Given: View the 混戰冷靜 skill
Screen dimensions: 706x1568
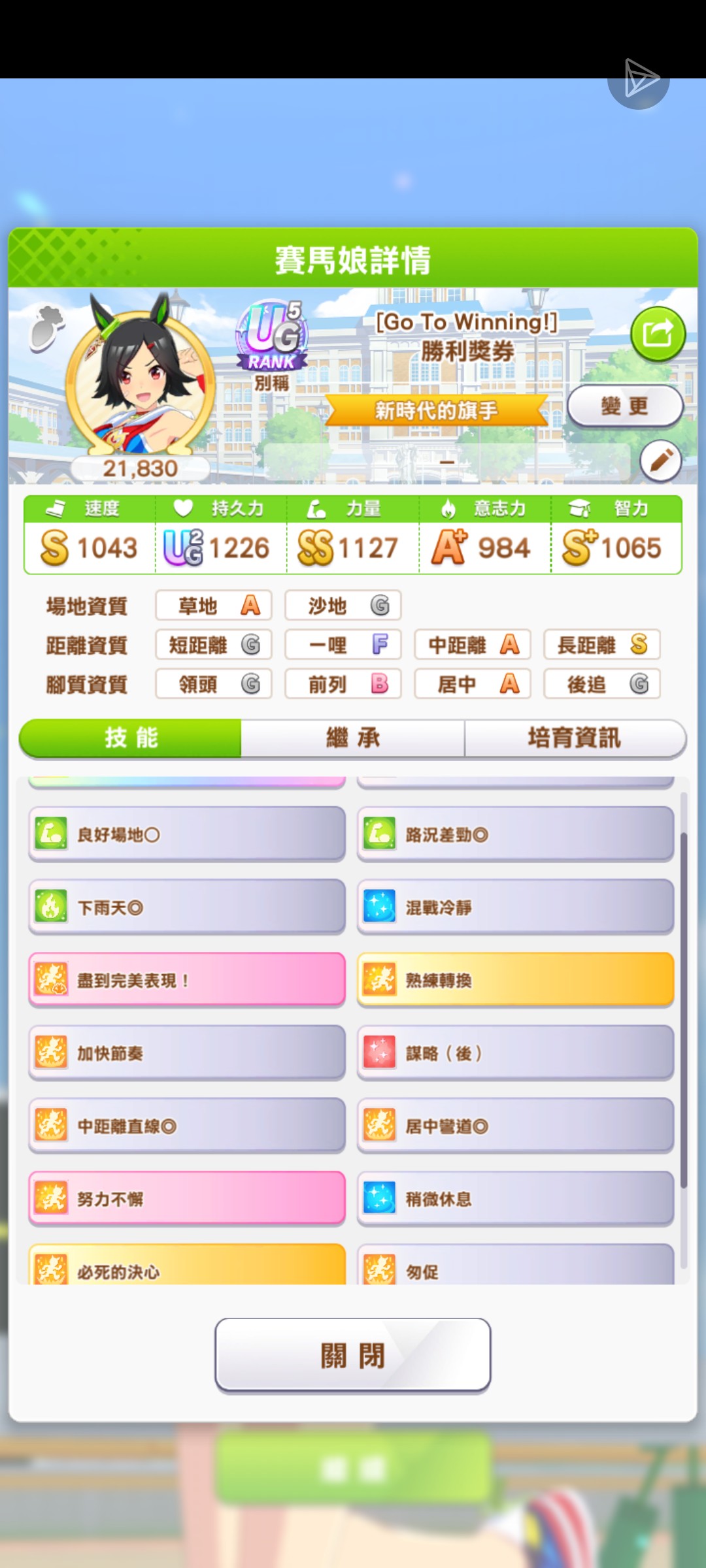Looking at the screenshot, I should pyautogui.click(x=515, y=907).
